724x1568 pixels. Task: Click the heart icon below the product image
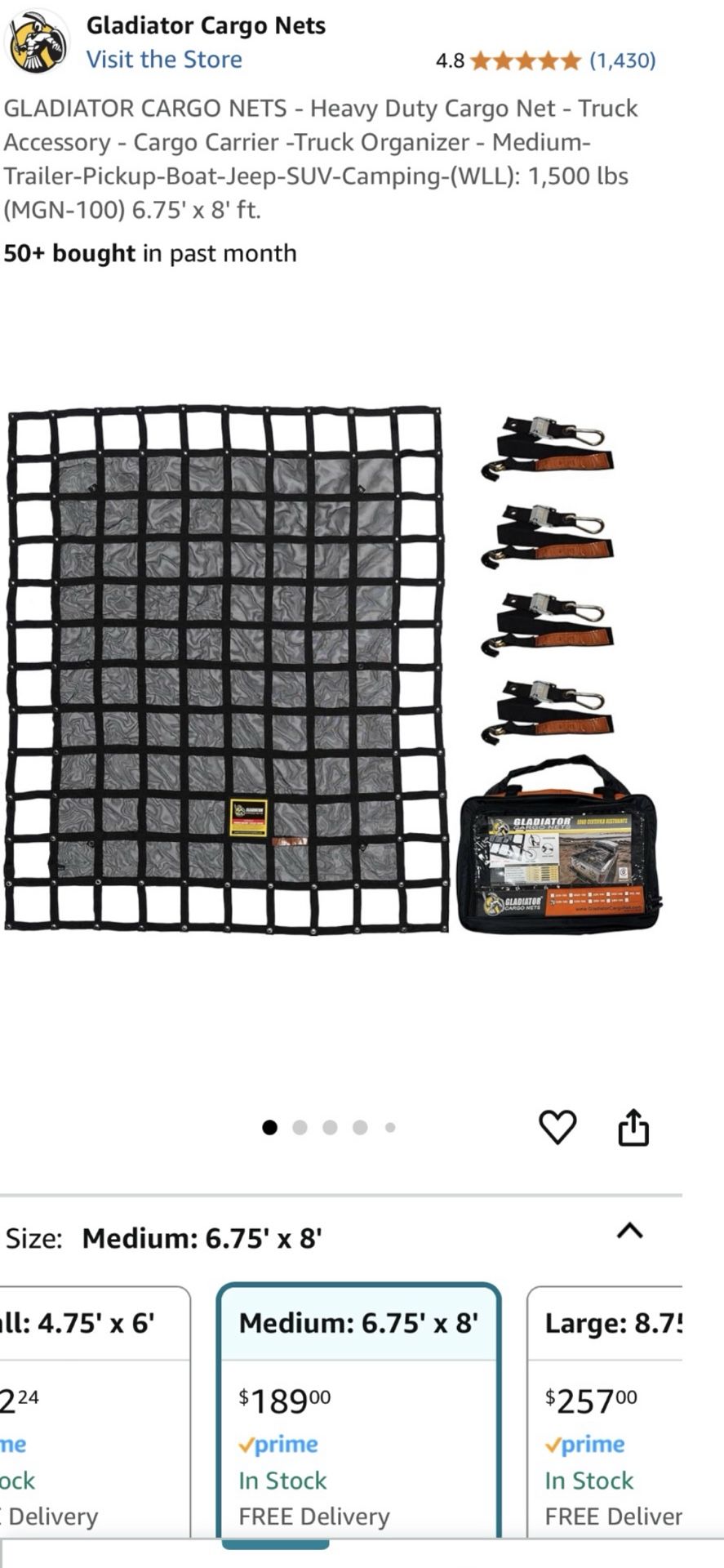tap(558, 1127)
